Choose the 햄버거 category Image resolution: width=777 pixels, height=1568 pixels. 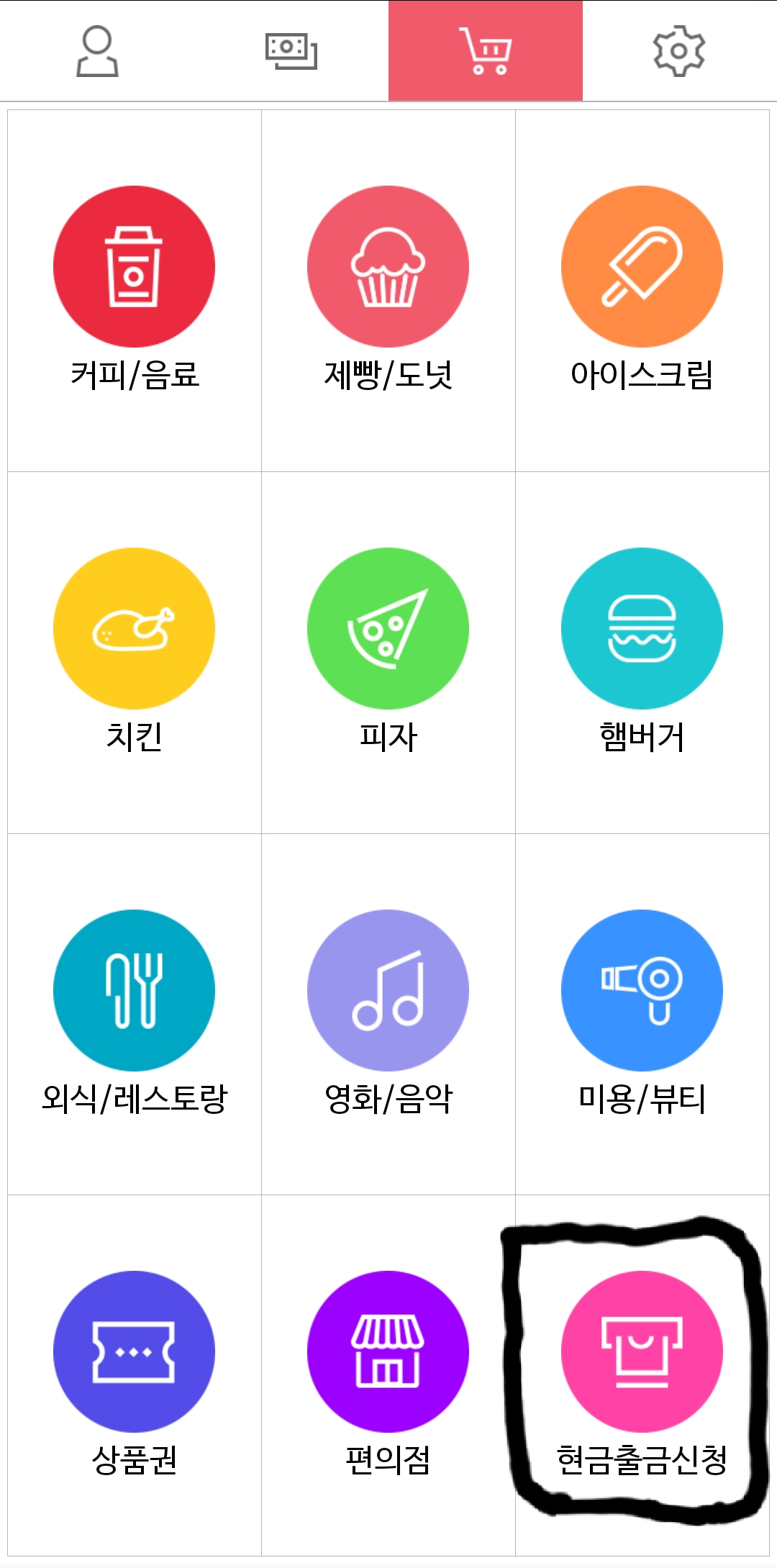642,653
